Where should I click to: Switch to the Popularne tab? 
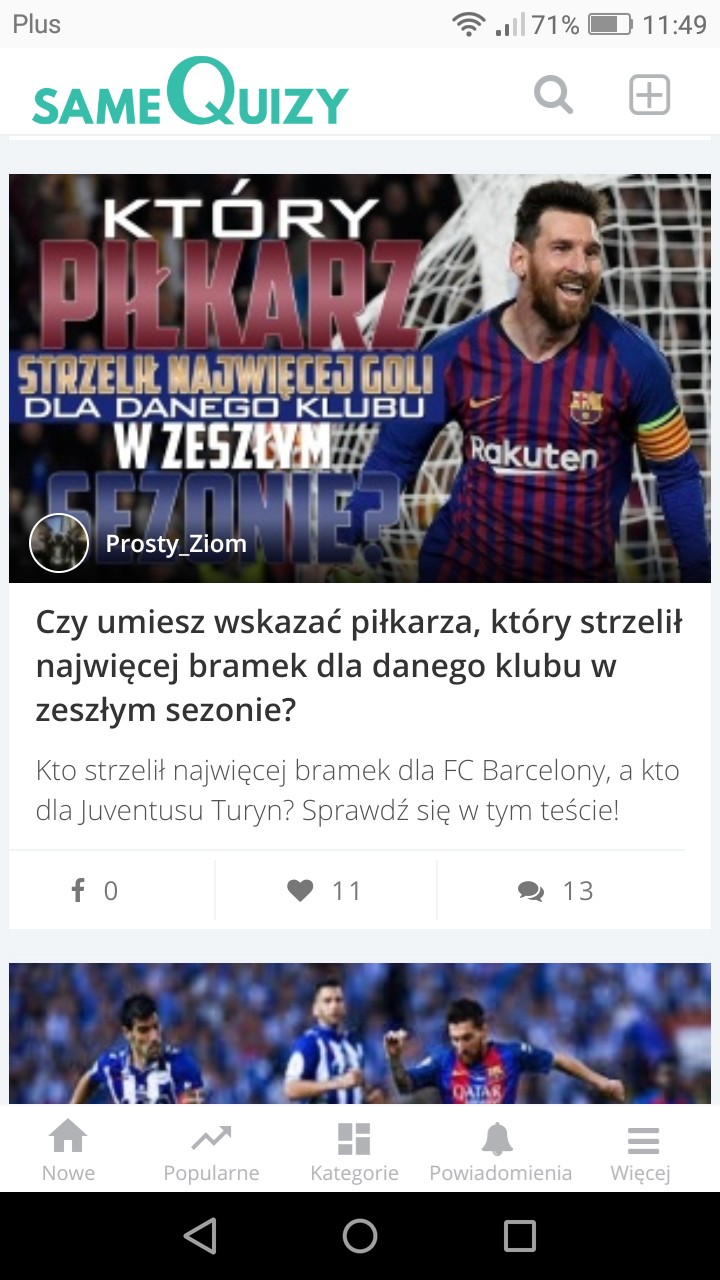click(x=211, y=1150)
